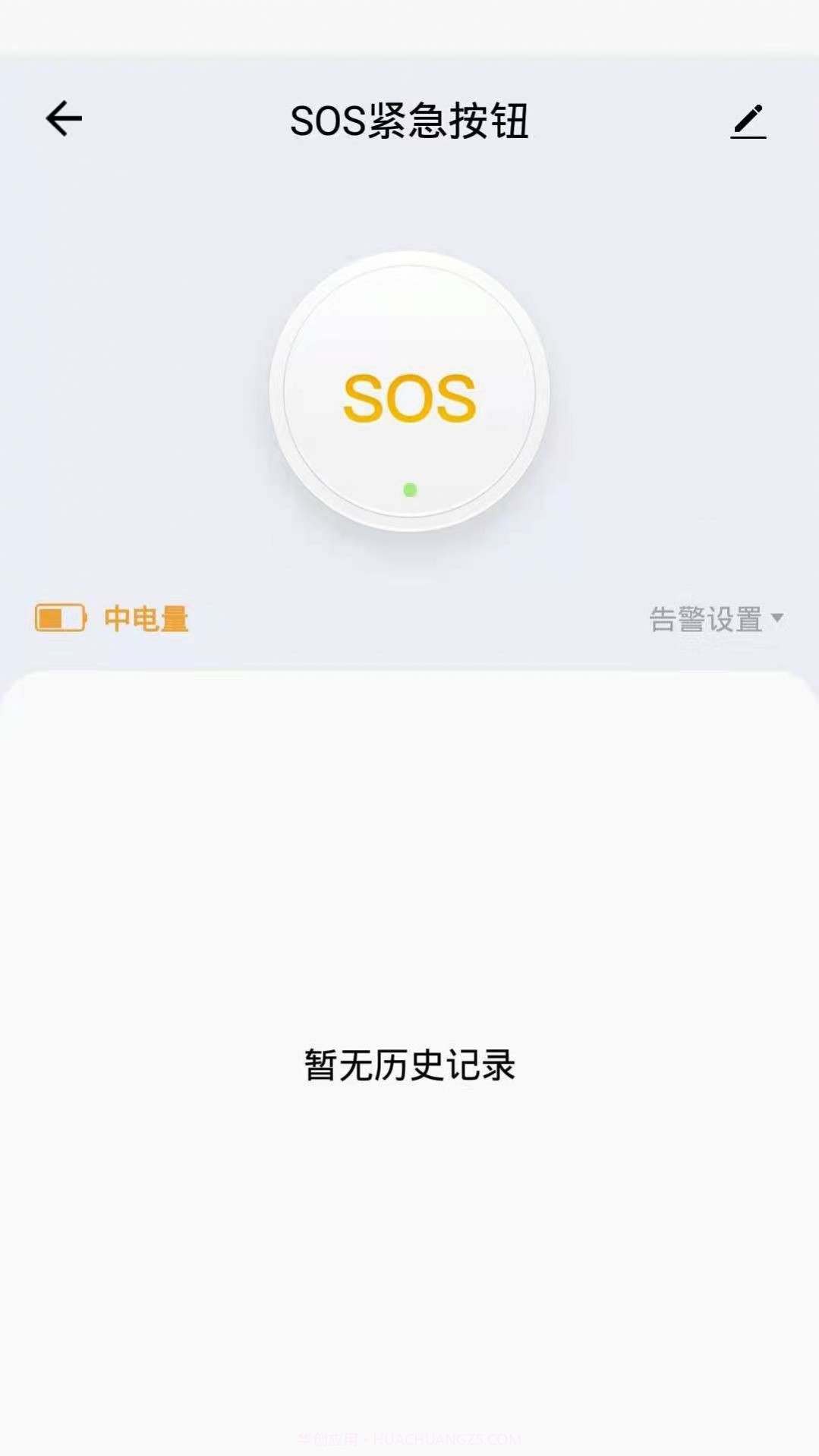Screen dimensions: 819x1456
Task: Click the 暂无历史记录 message
Action: (x=409, y=1066)
